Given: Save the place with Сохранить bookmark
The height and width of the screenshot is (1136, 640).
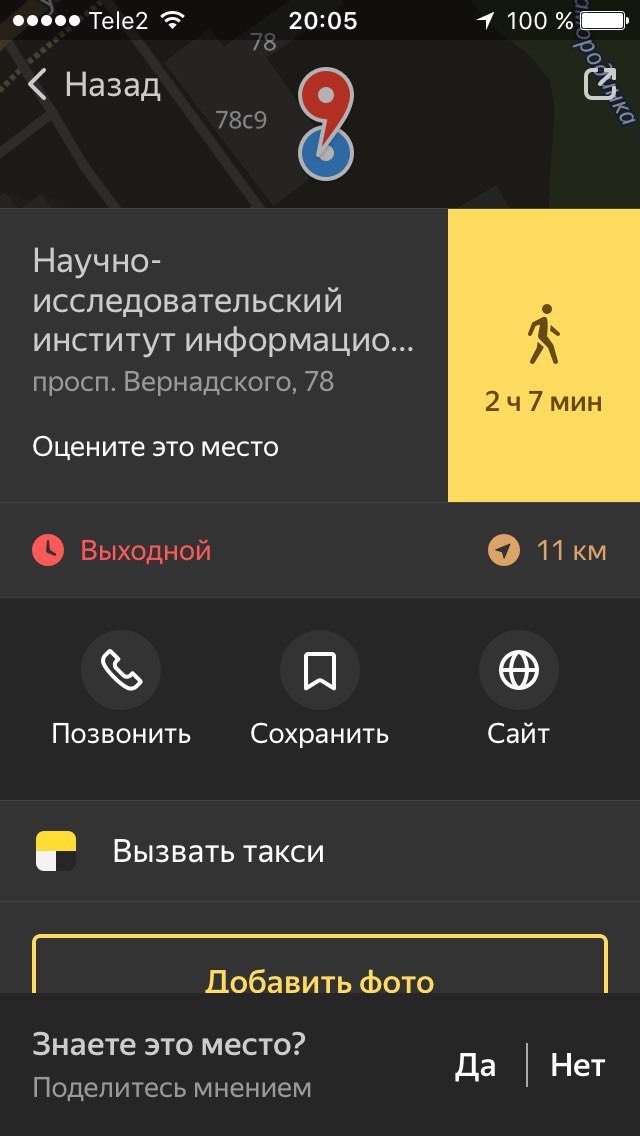Looking at the screenshot, I should point(320,688).
